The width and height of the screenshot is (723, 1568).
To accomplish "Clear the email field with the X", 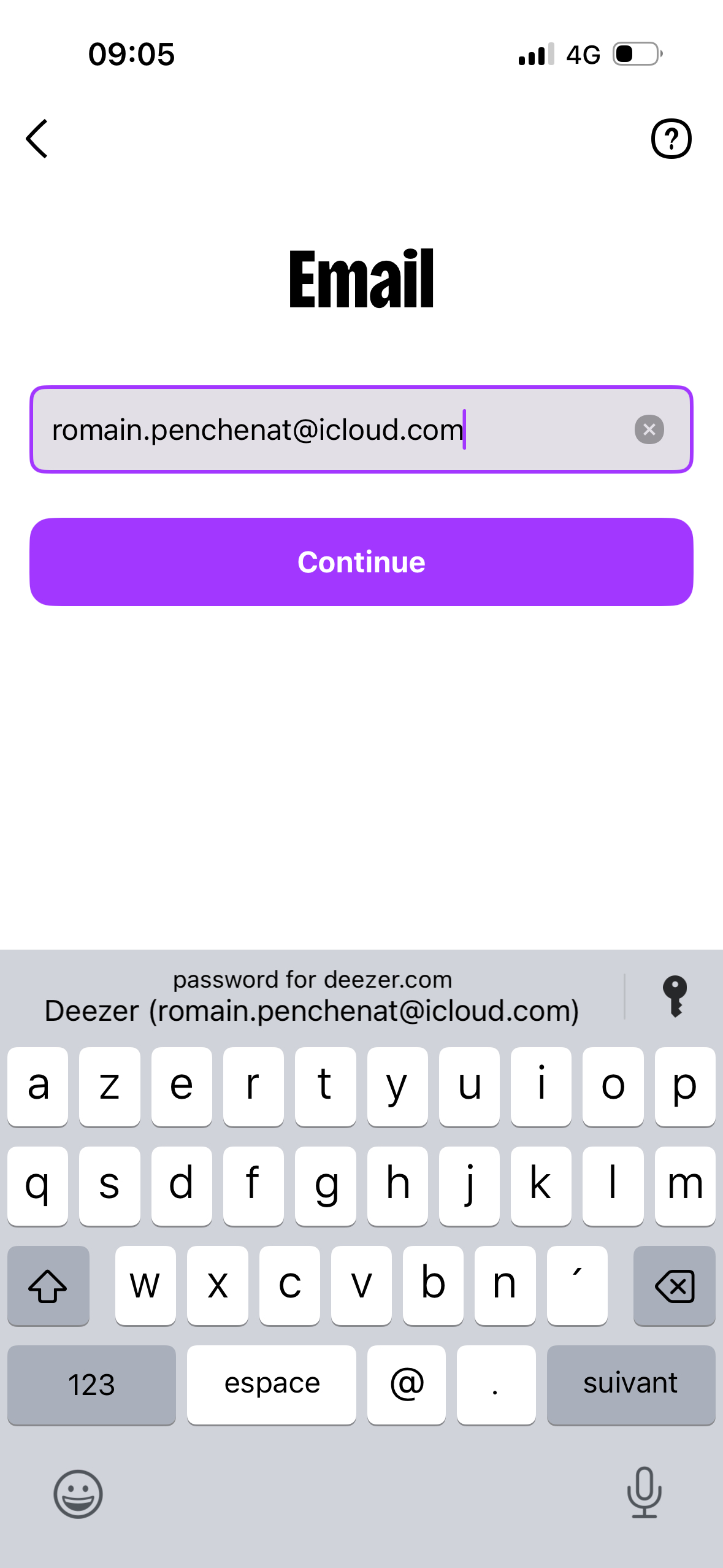I will pos(649,429).
